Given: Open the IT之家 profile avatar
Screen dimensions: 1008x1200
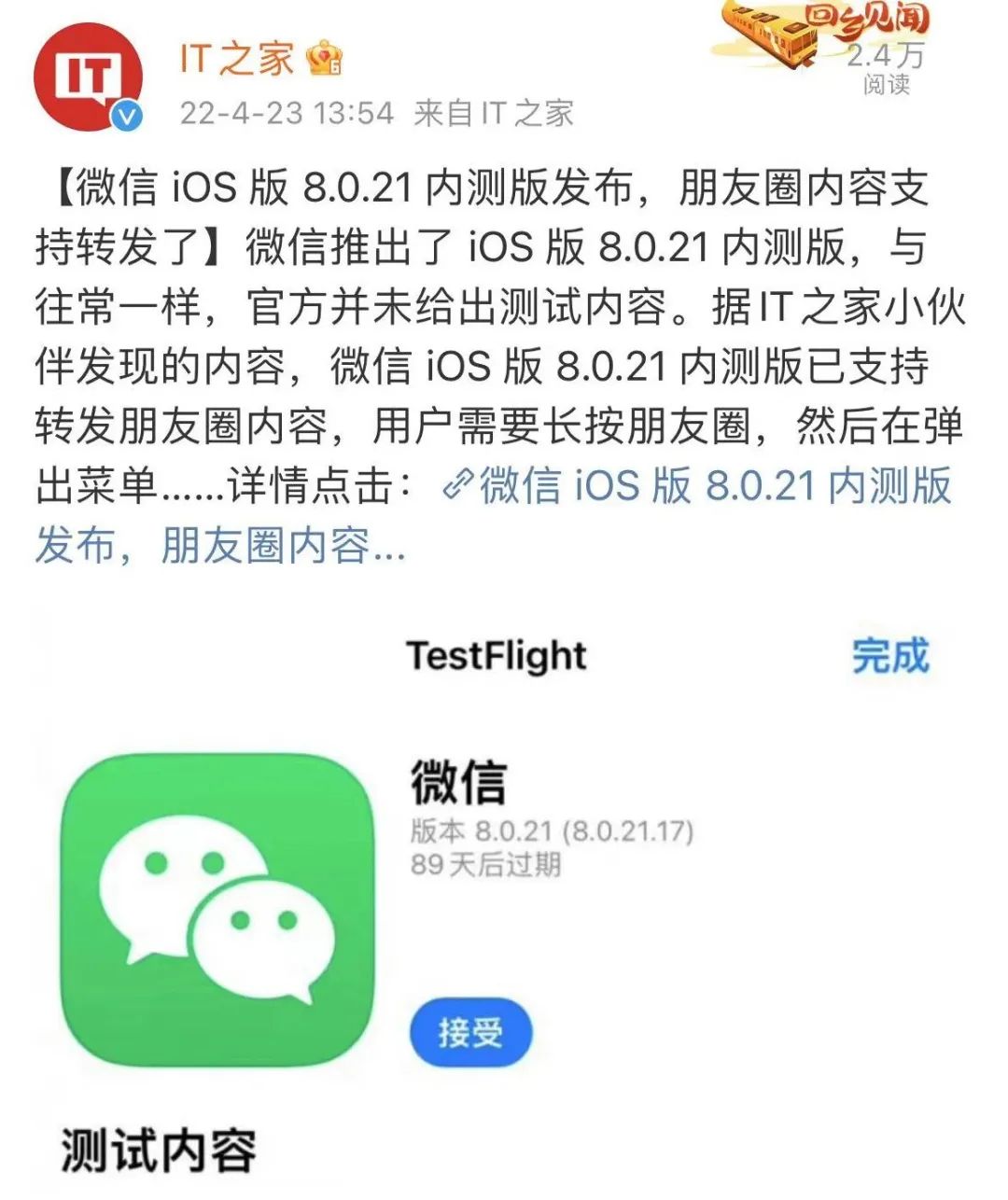Looking at the screenshot, I should [87, 77].
